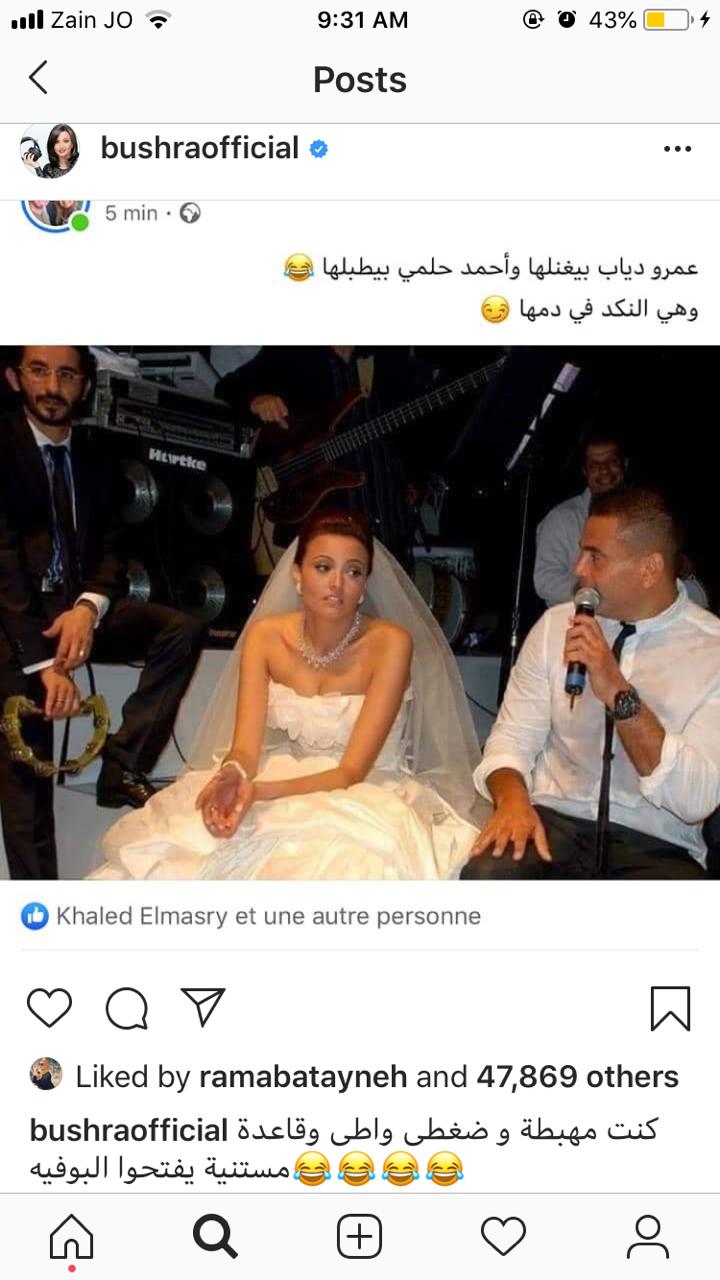
Task: Switch to the Profile tab
Action: [x=647, y=1237]
